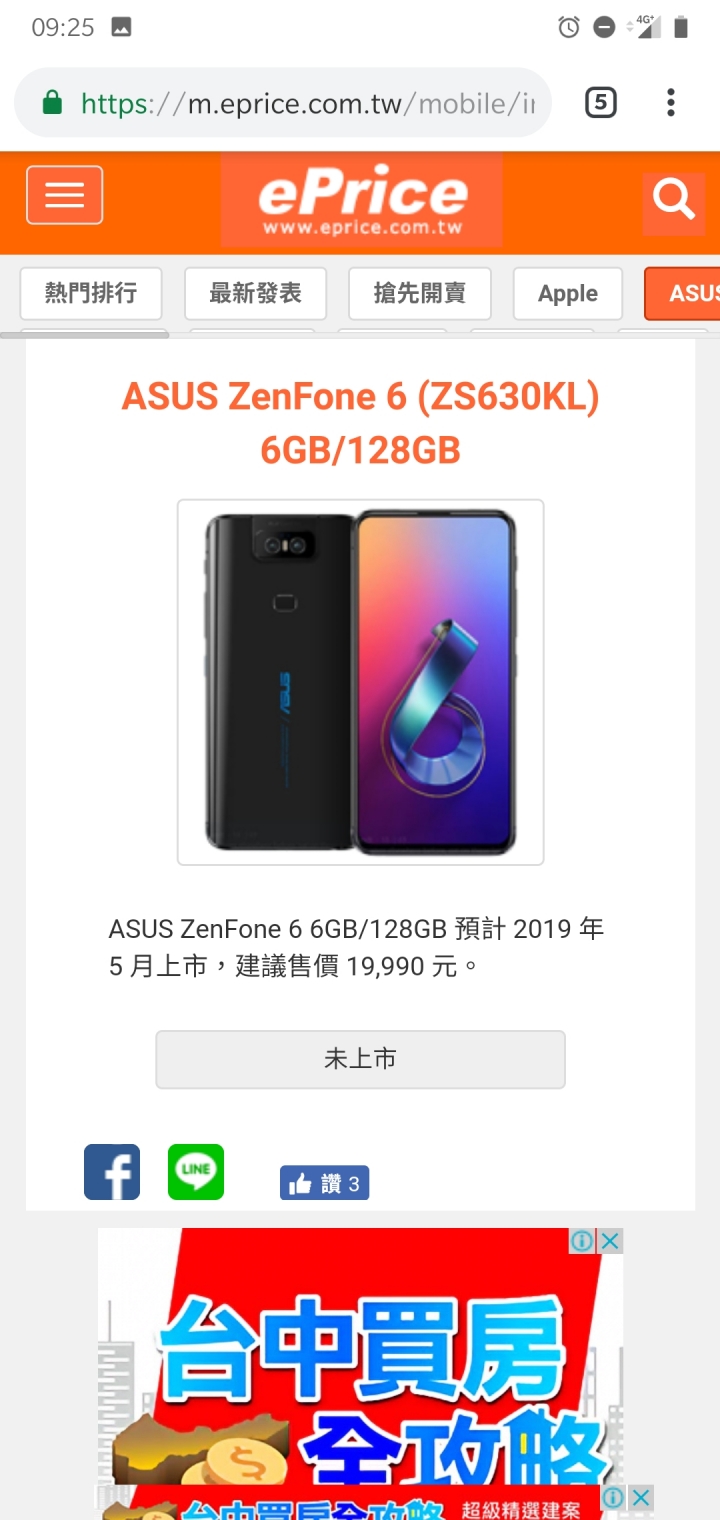Select the 最新發表 tab
The image size is (720, 1520).
coord(255,293)
